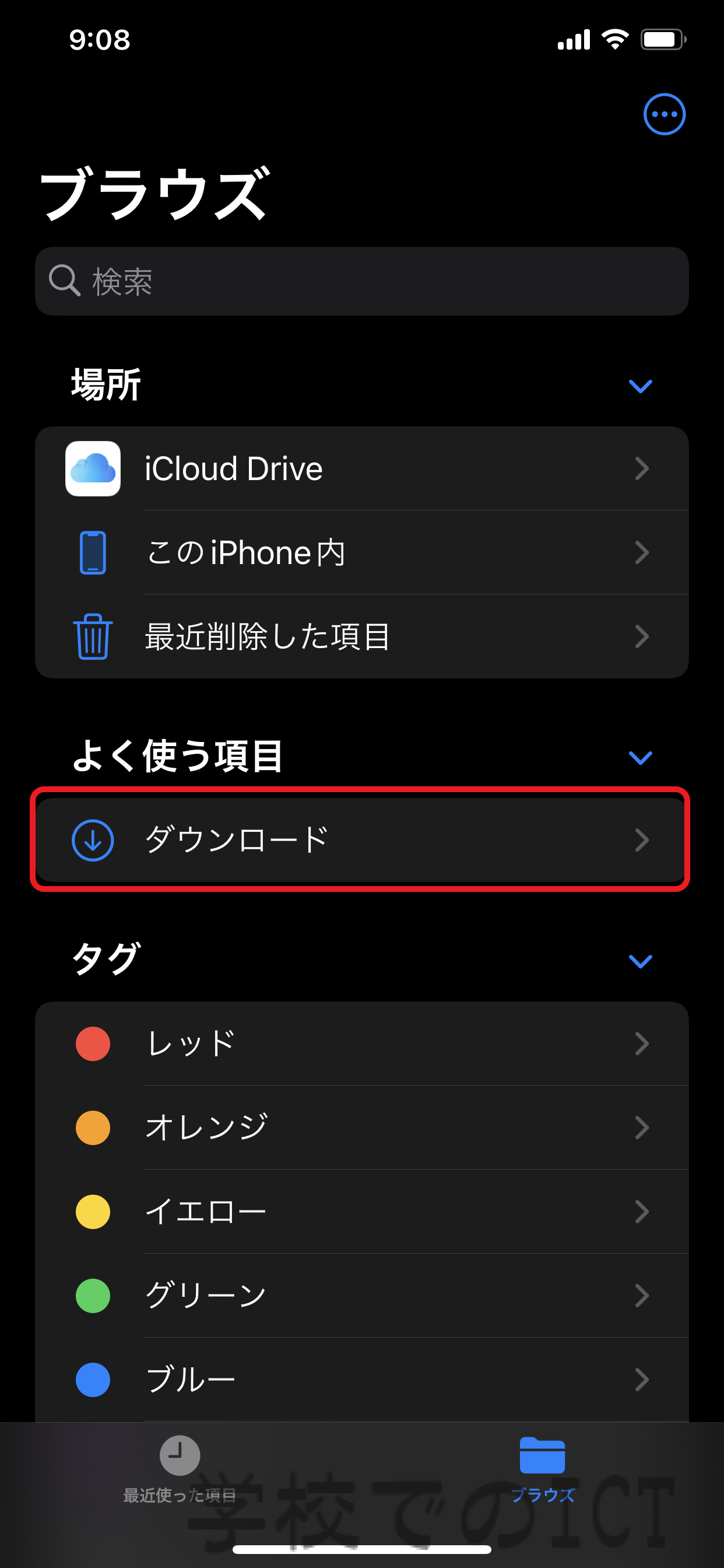The height and width of the screenshot is (1568, 724).
Task: Open 最近削除した項目
Action: point(362,636)
